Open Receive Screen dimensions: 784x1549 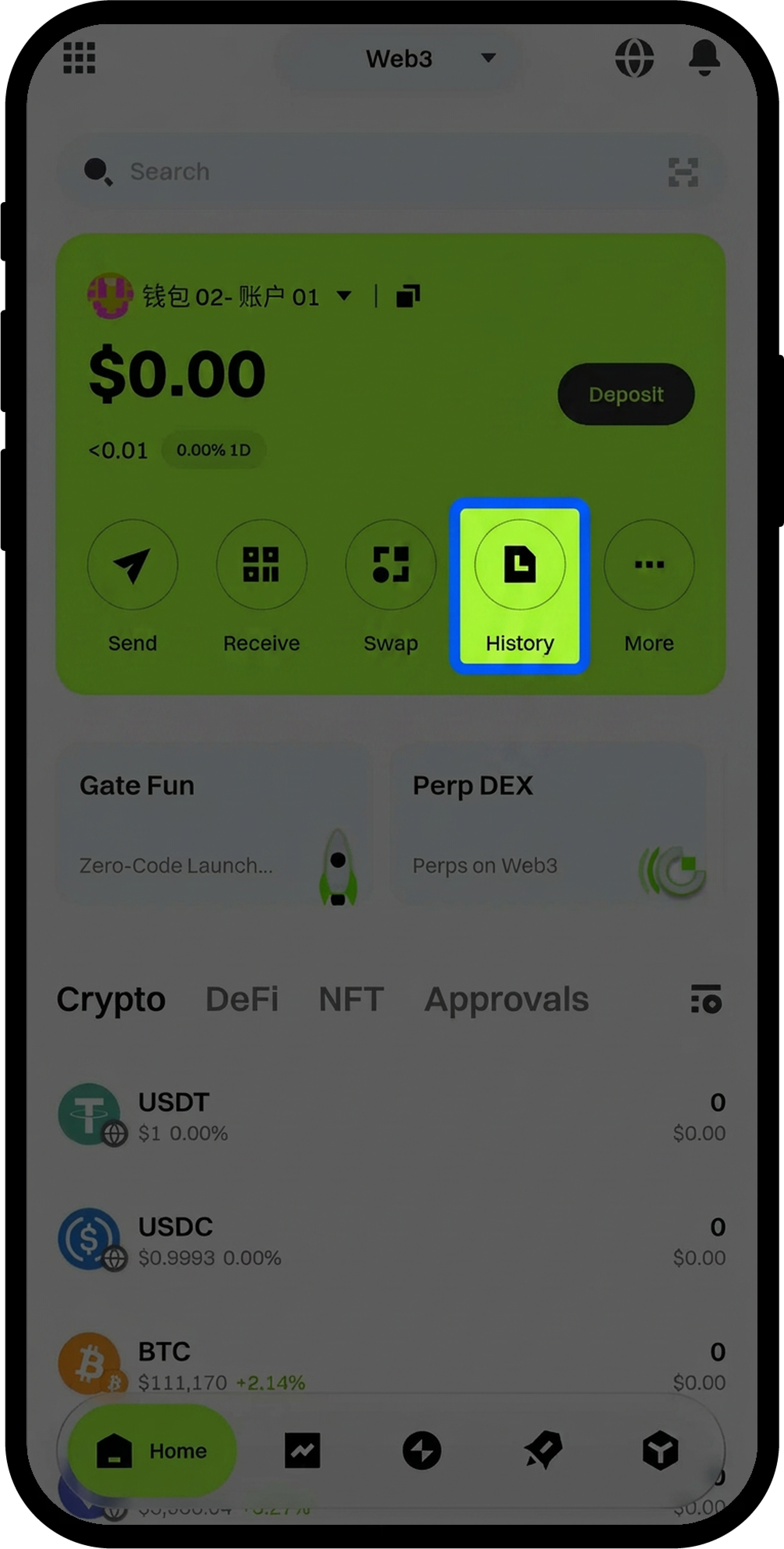262,565
